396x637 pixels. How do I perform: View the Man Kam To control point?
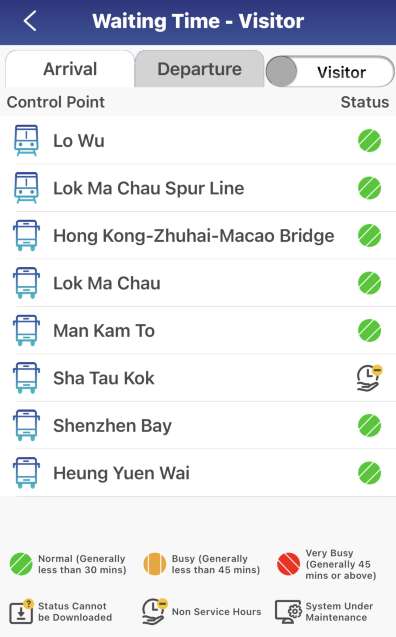[x=198, y=331]
